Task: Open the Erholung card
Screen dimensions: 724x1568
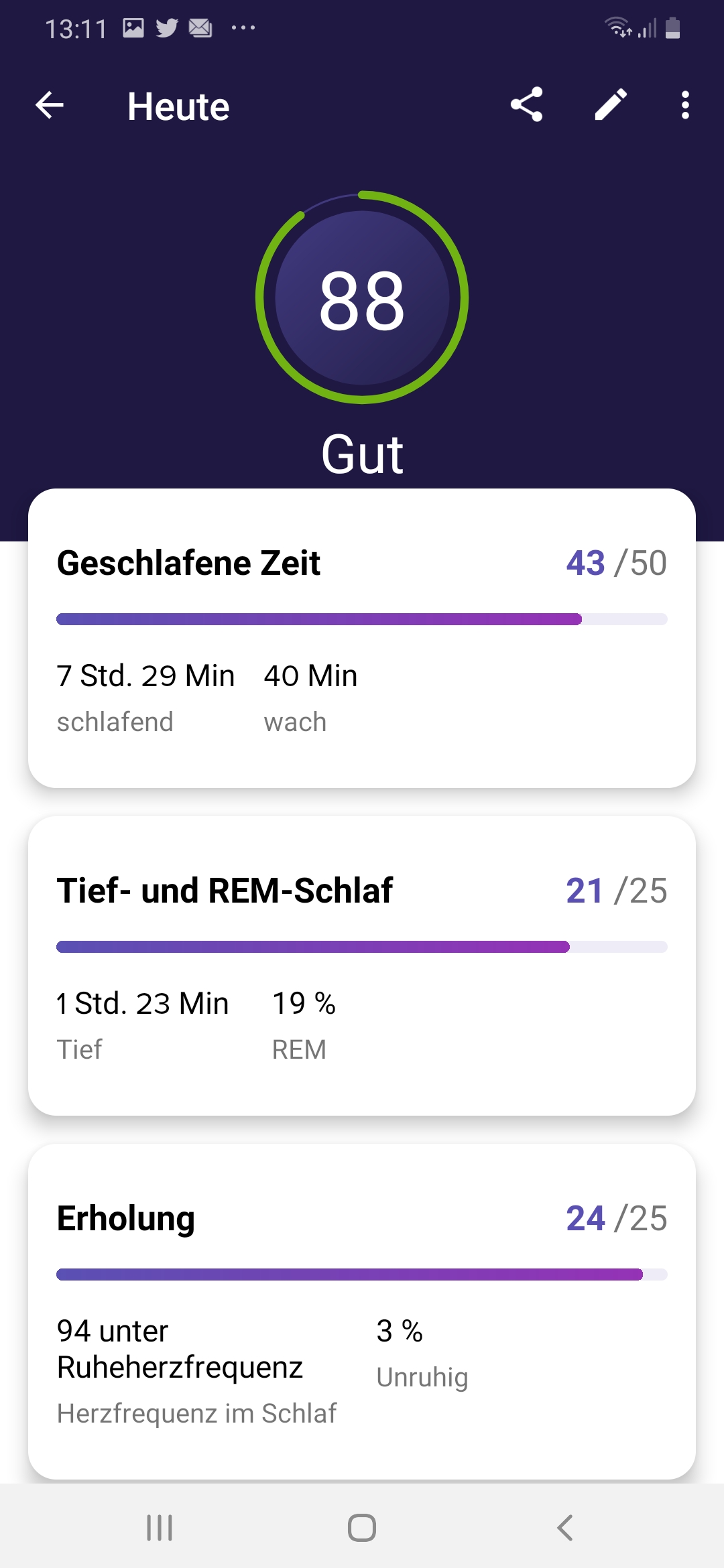Action: (x=362, y=1310)
